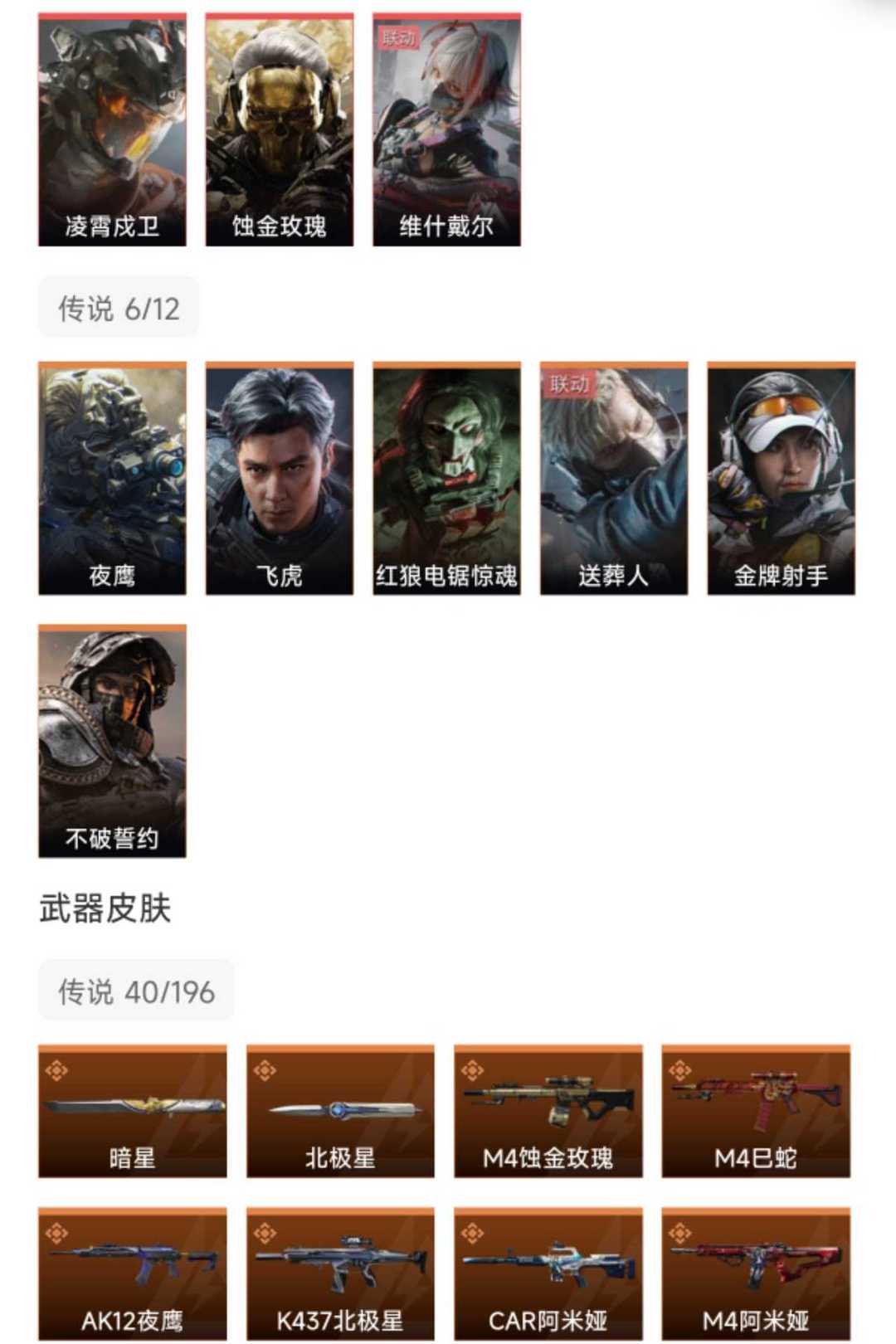Viewport: 896px width, 1344px height.
Task: View the 红狼电锯惊魂 skin card
Action: click(446, 479)
